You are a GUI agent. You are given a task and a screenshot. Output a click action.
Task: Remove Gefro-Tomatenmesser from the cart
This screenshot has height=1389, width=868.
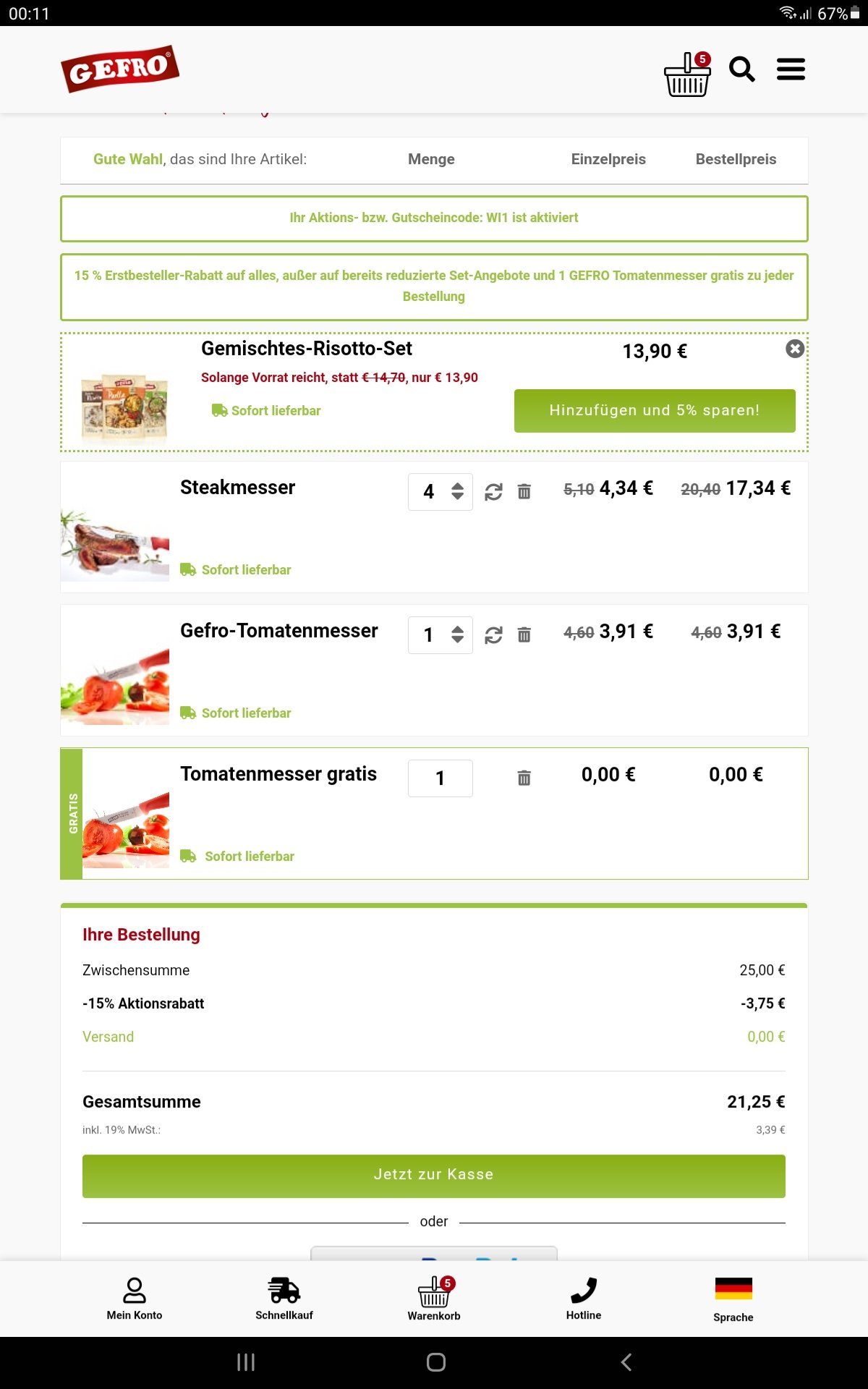click(524, 635)
